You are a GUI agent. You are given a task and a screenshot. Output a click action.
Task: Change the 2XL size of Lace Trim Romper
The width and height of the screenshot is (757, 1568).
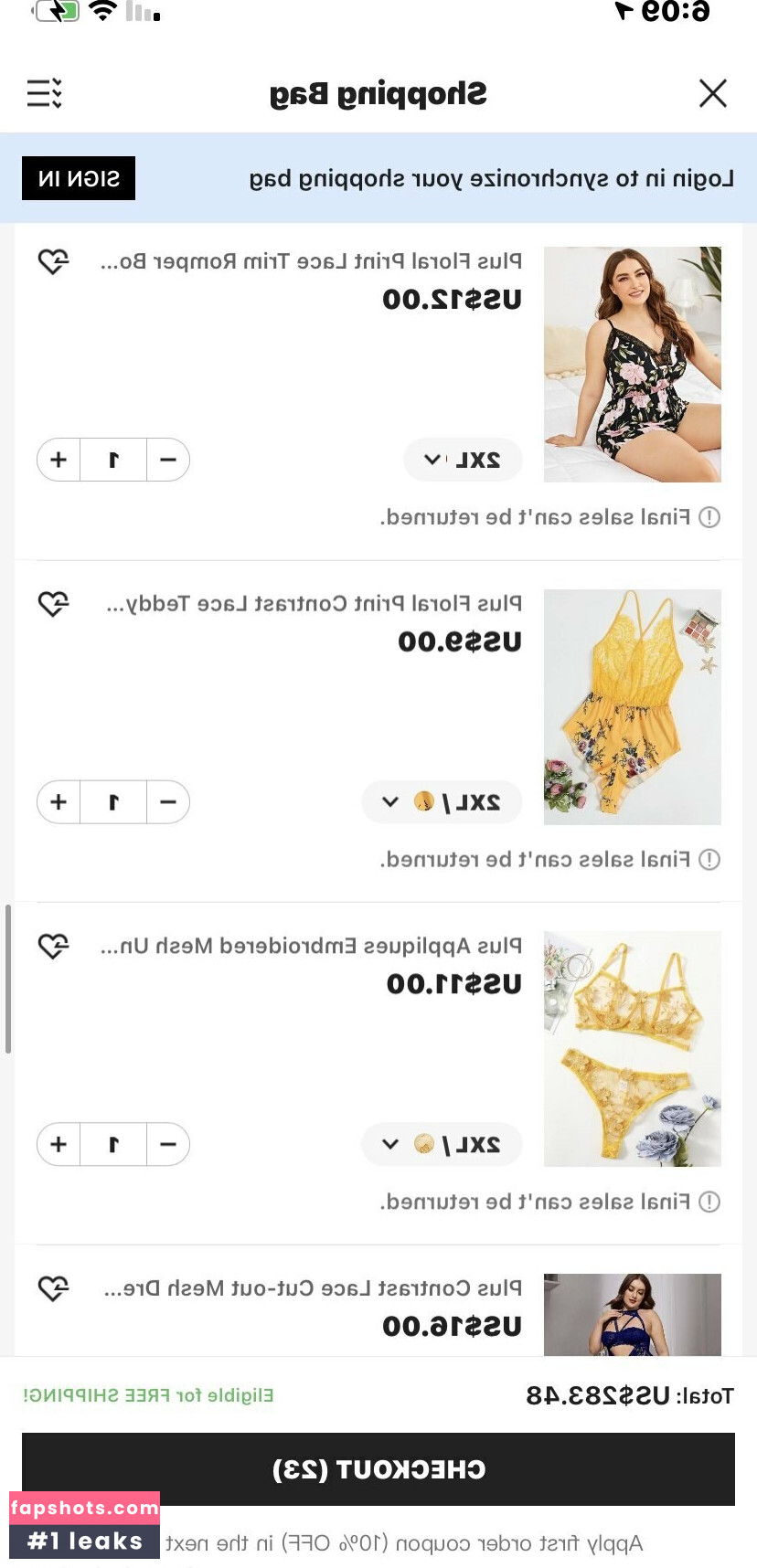pyautogui.click(x=463, y=460)
